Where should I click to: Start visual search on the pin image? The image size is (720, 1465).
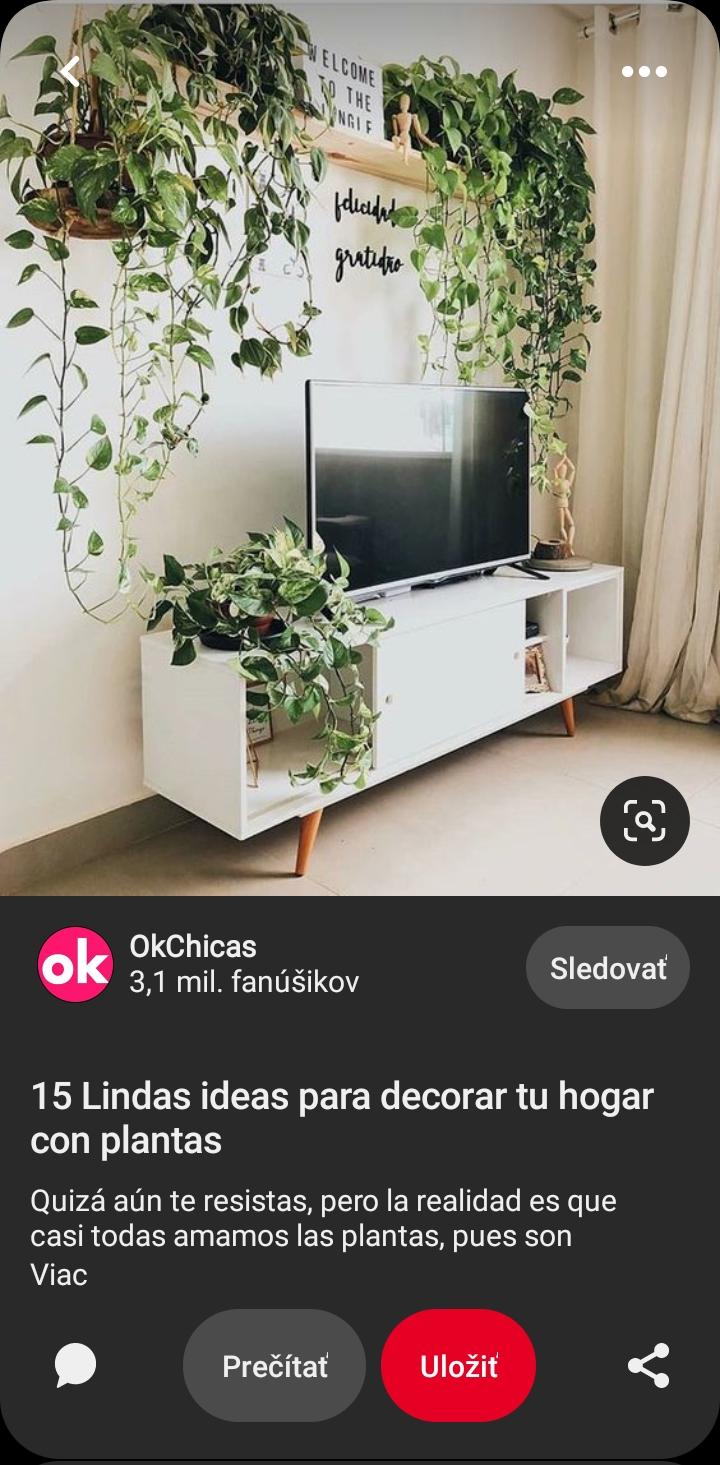click(x=644, y=821)
